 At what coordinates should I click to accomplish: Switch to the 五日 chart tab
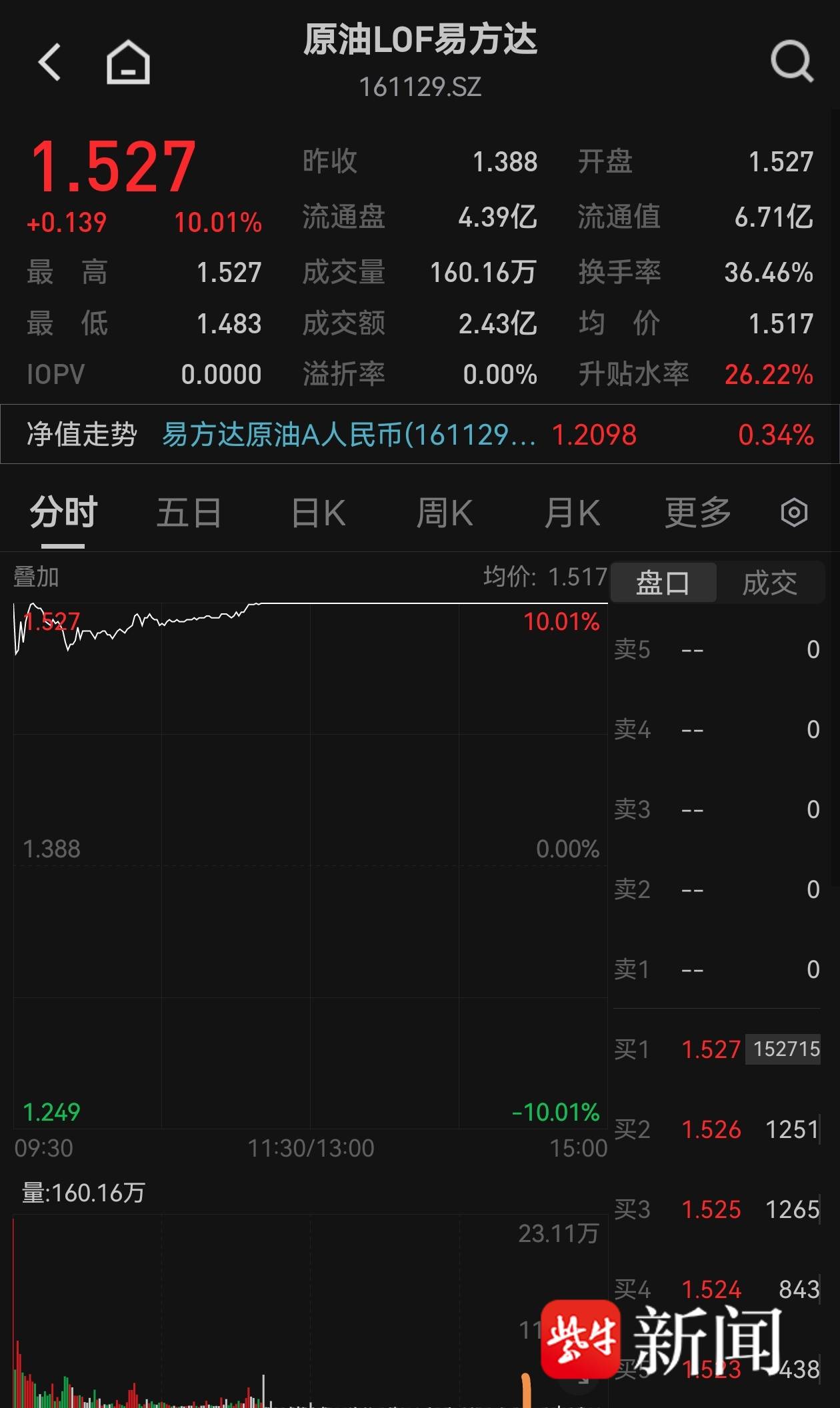[x=189, y=513]
